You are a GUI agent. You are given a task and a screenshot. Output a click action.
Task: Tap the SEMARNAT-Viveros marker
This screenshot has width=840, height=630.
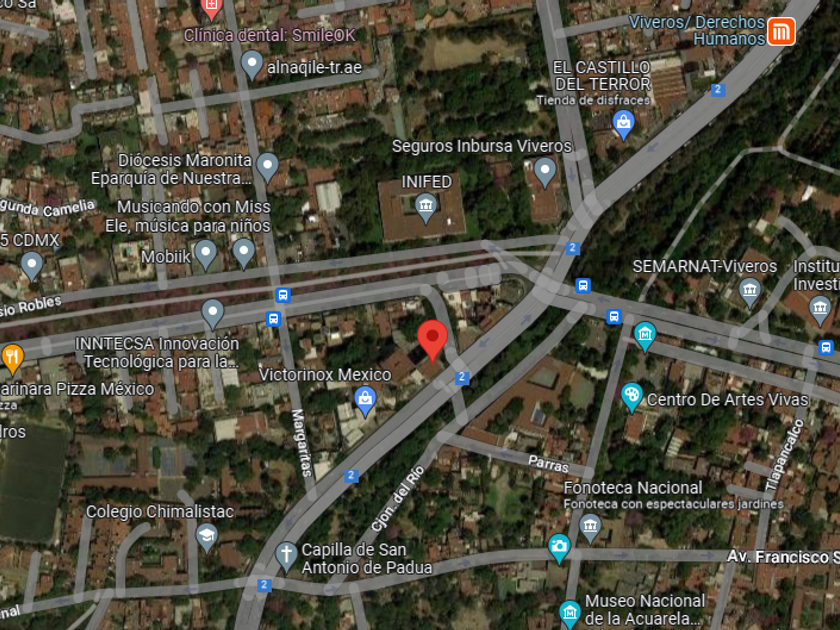click(x=749, y=292)
